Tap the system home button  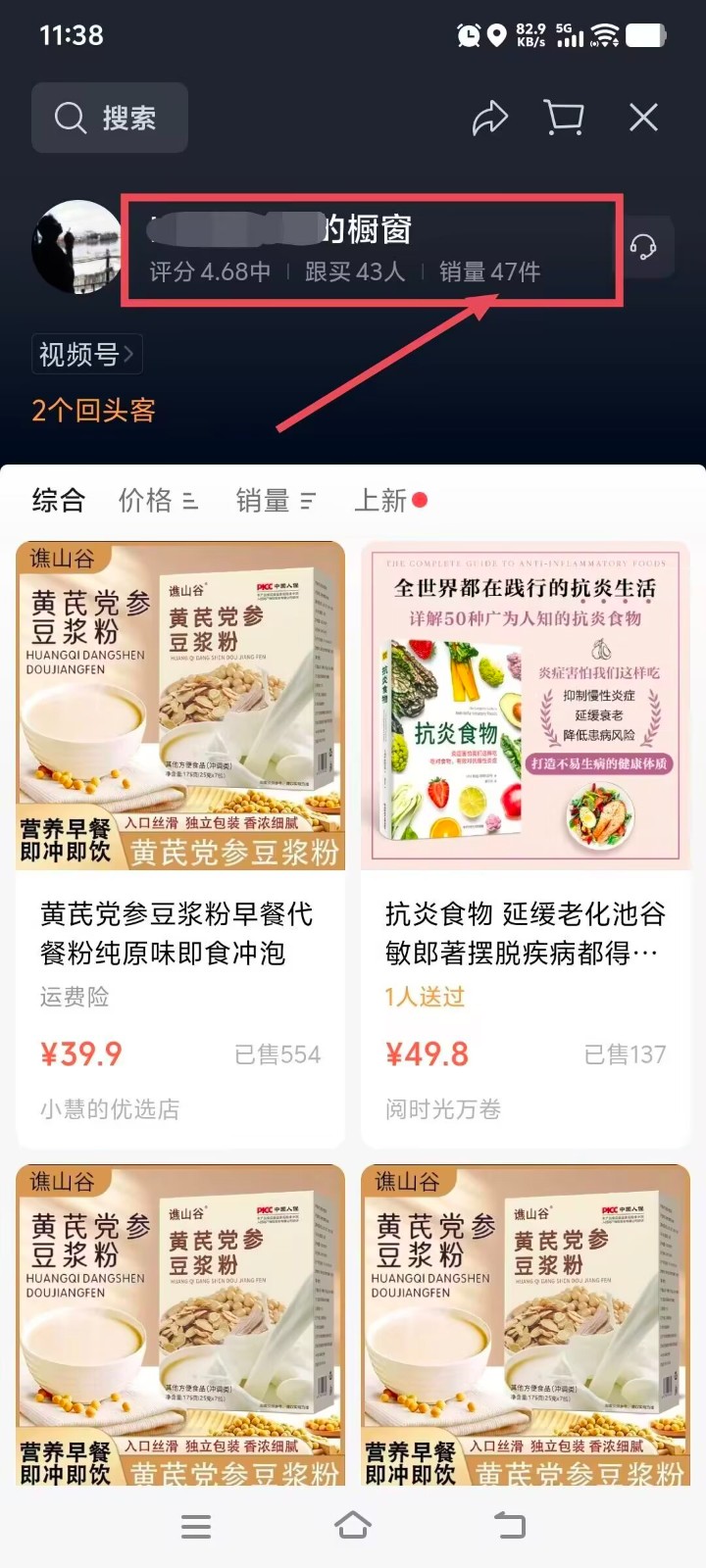tap(353, 1526)
